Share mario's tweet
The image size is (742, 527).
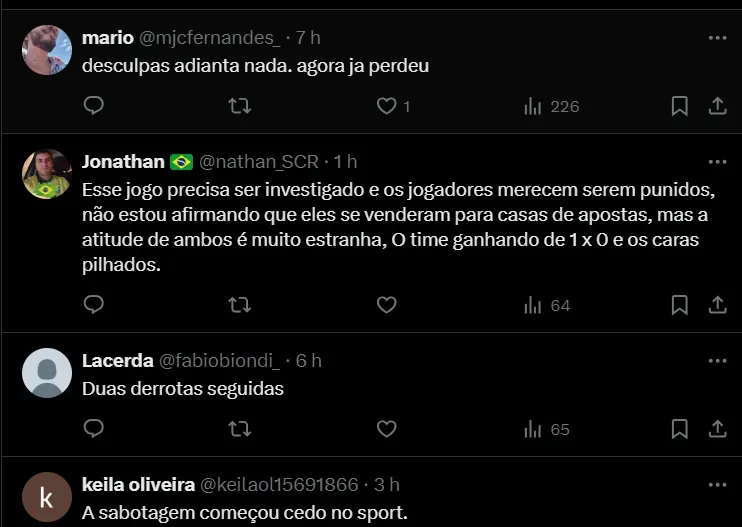[x=717, y=106]
